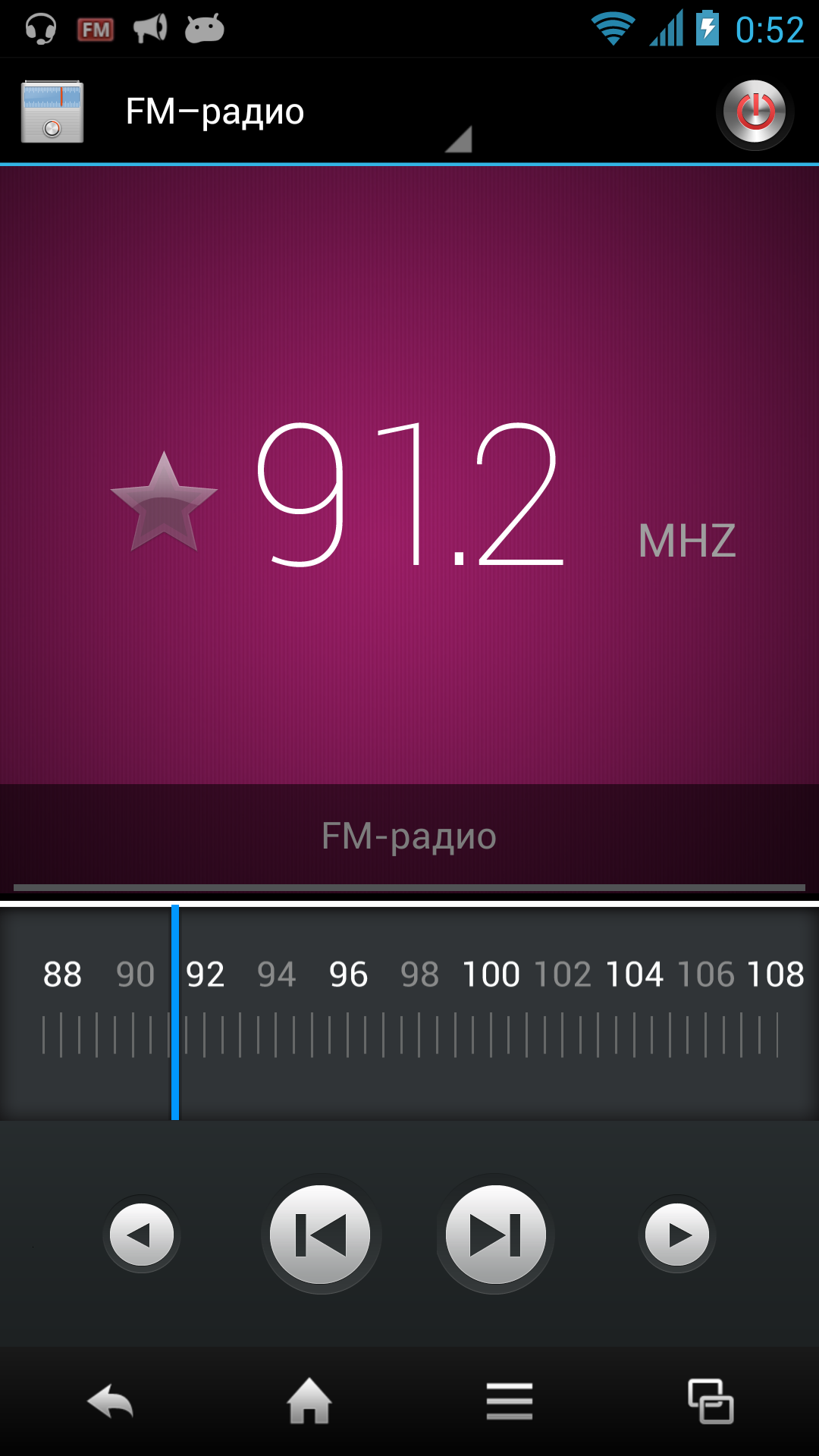Increase frequency with the small right arrow
The image size is (819, 1456).
(x=677, y=1235)
